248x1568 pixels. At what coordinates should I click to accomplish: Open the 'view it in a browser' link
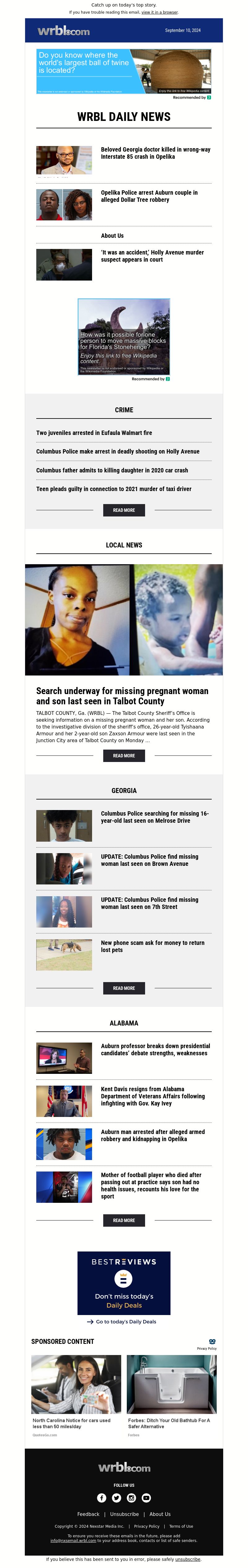160,12
